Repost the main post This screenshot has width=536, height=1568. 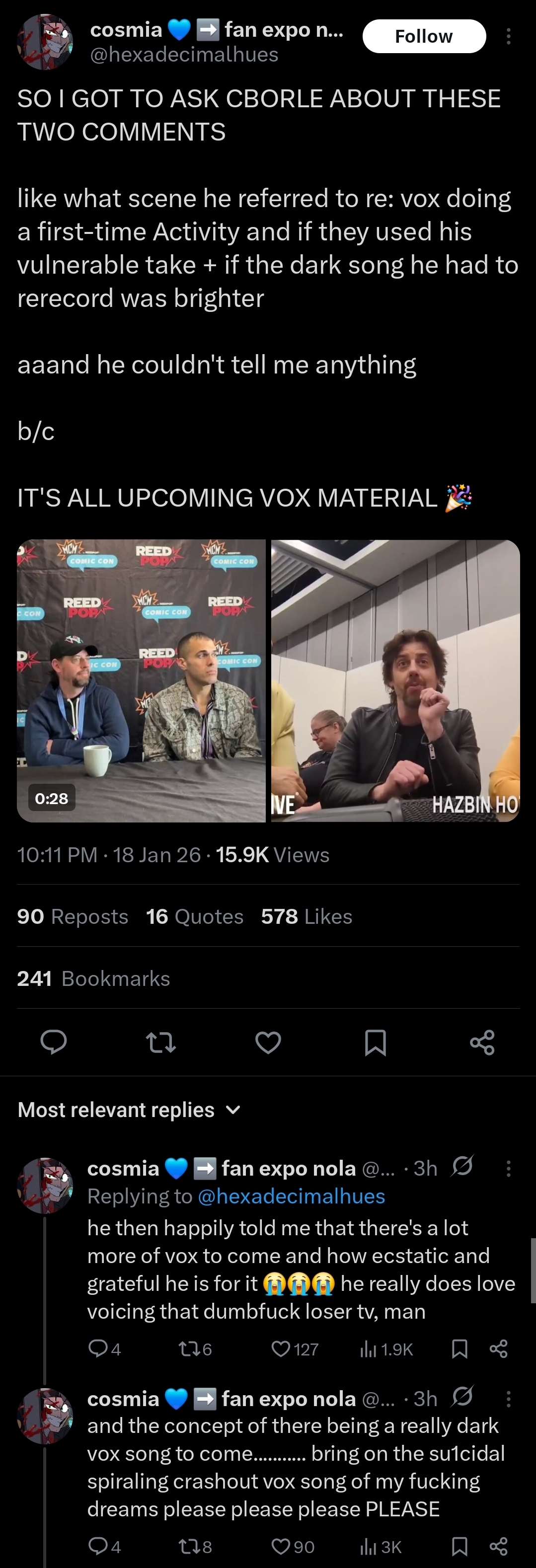161,1042
